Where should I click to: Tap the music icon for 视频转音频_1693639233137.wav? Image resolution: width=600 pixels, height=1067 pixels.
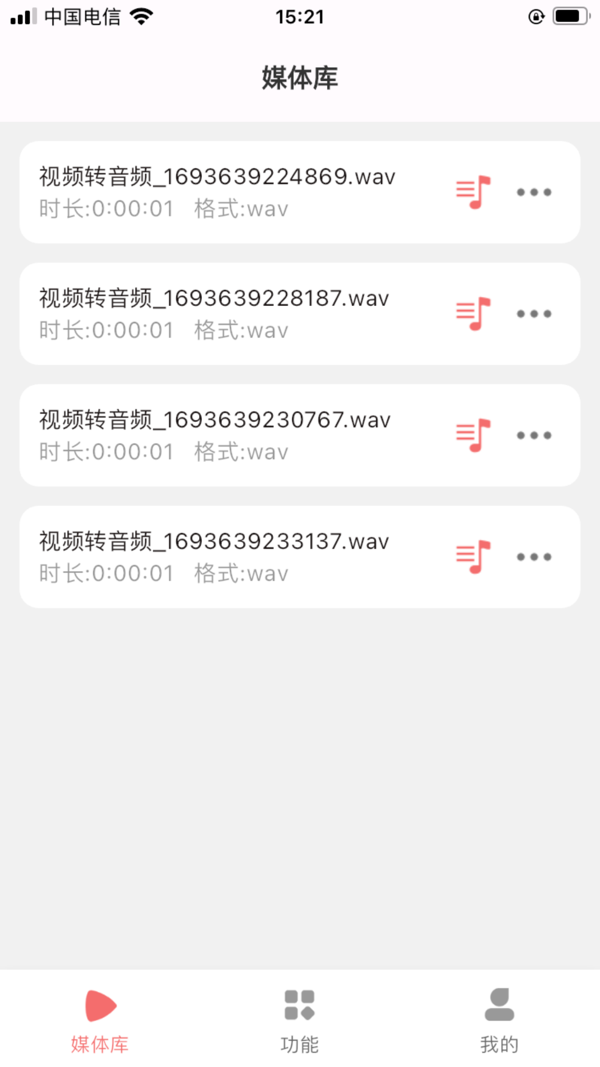474,557
